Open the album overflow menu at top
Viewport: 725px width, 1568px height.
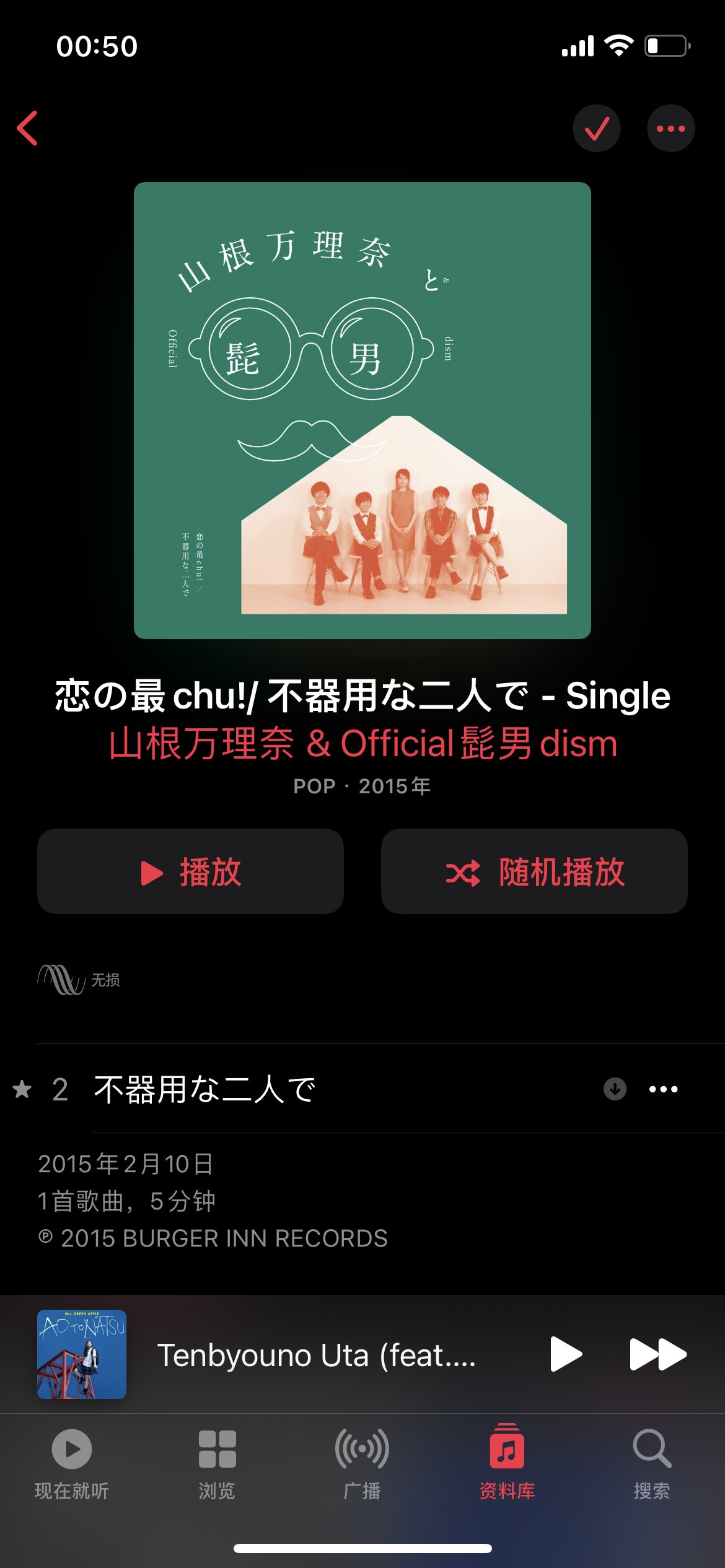point(670,128)
